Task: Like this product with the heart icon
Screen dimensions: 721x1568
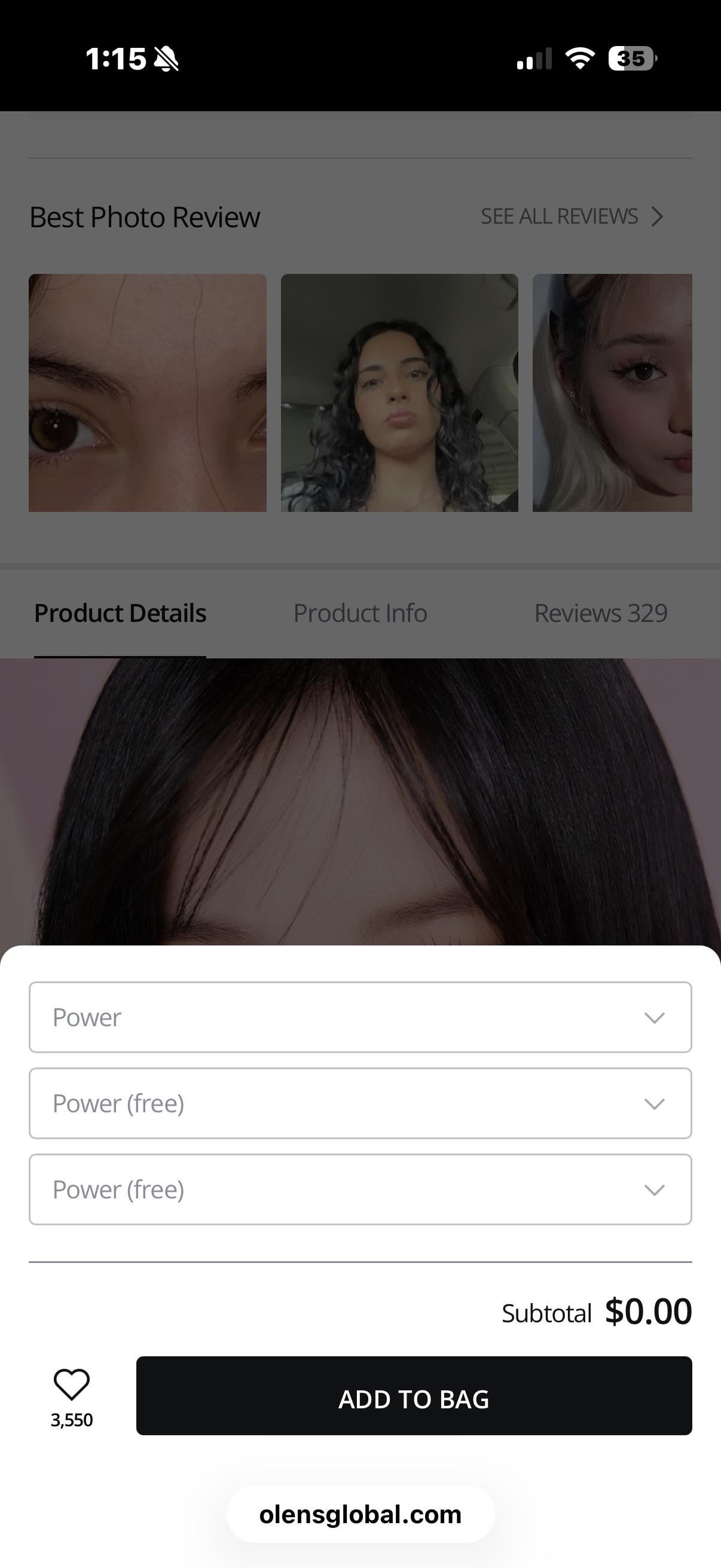Action: [x=72, y=1385]
